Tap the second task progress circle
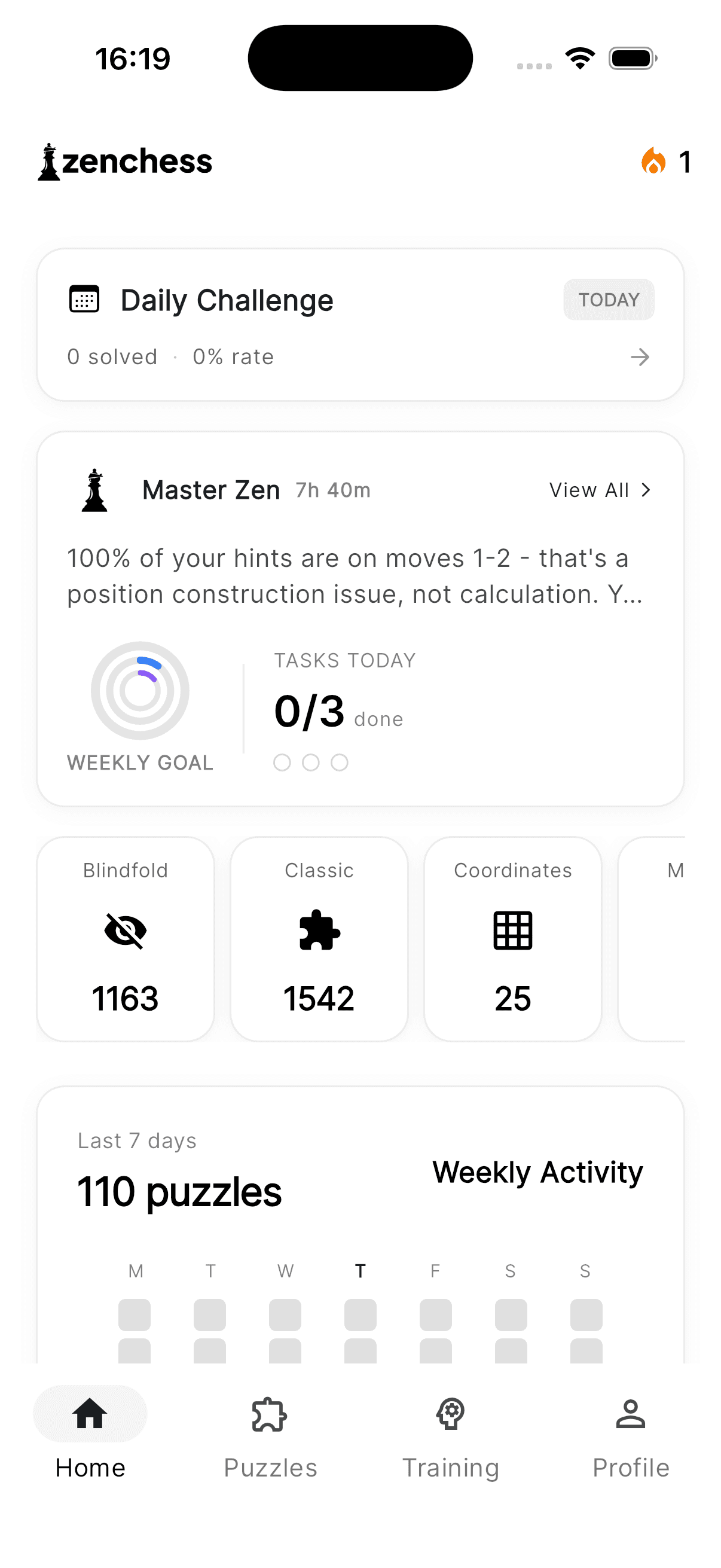Screen dimensions: 721x1568 tap(311, 762)
